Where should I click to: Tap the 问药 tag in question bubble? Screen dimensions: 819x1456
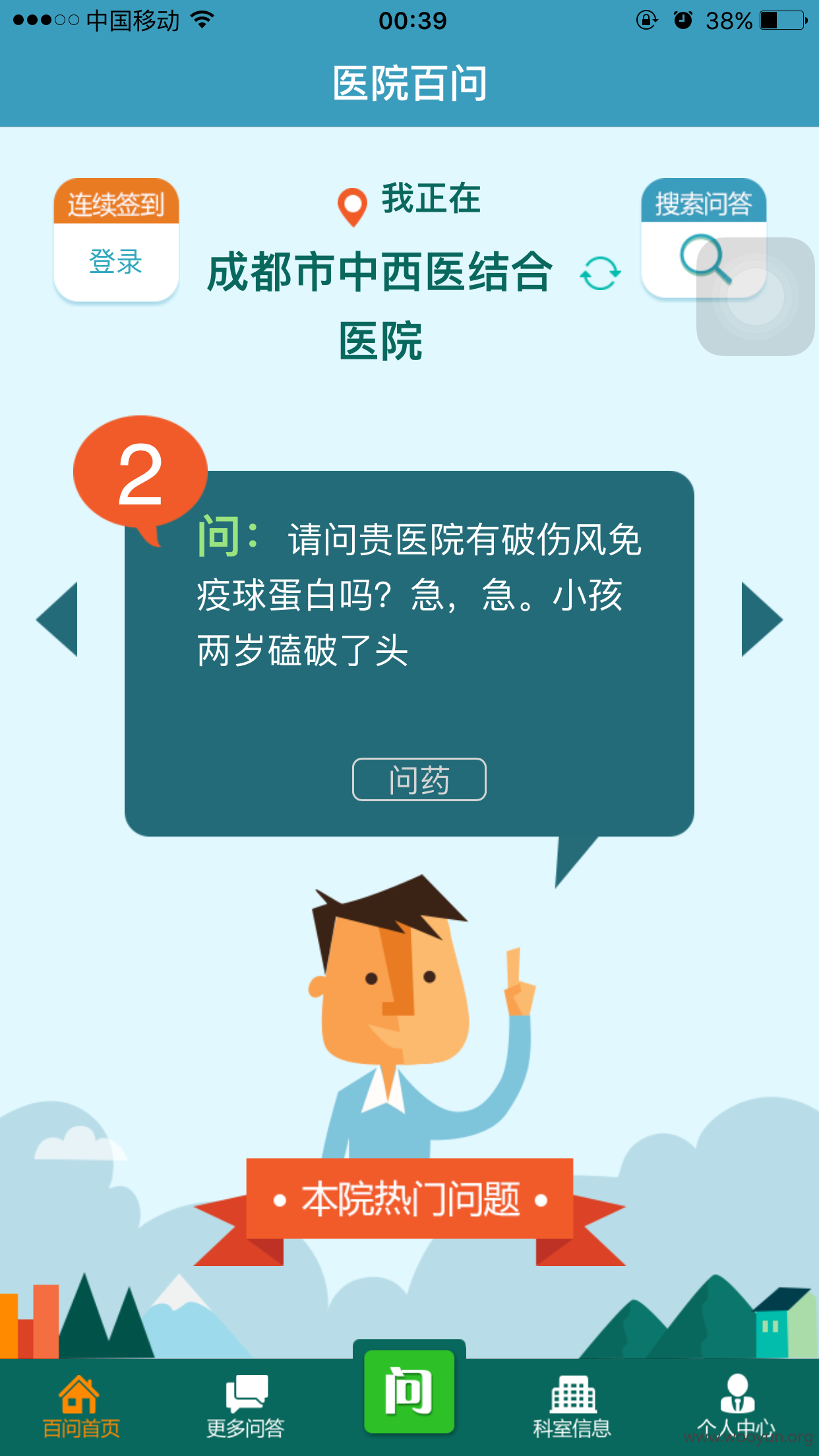tap(419, 779)
